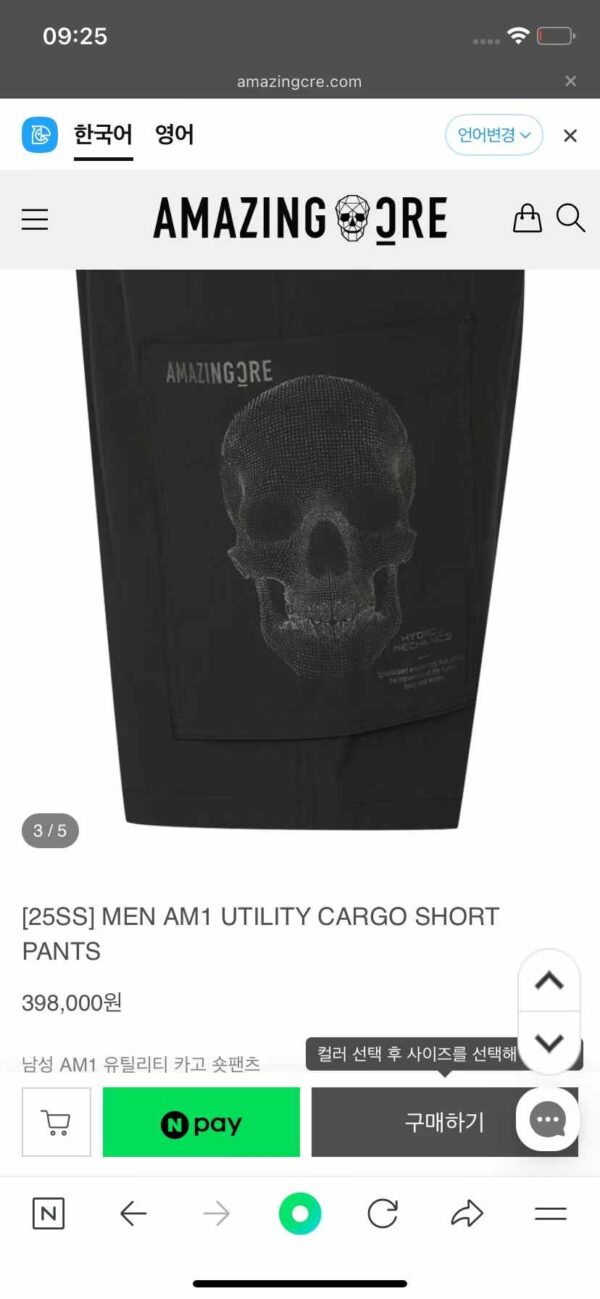Open the shopping bag

click(x=527, y=218)
